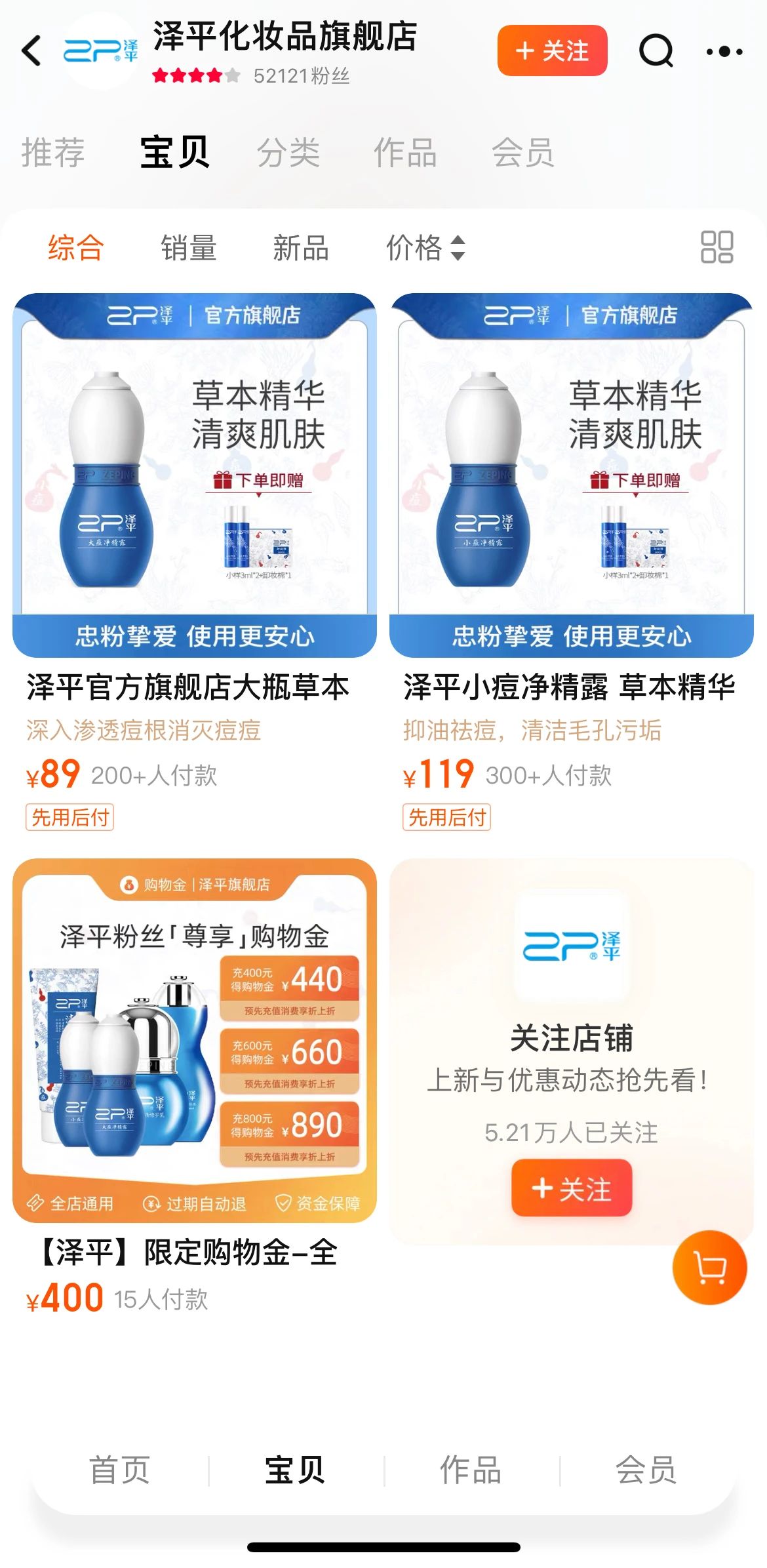Open the three-dot overflow menu
This screenshot has height=1568, width=767.
[x=724, y=51]
